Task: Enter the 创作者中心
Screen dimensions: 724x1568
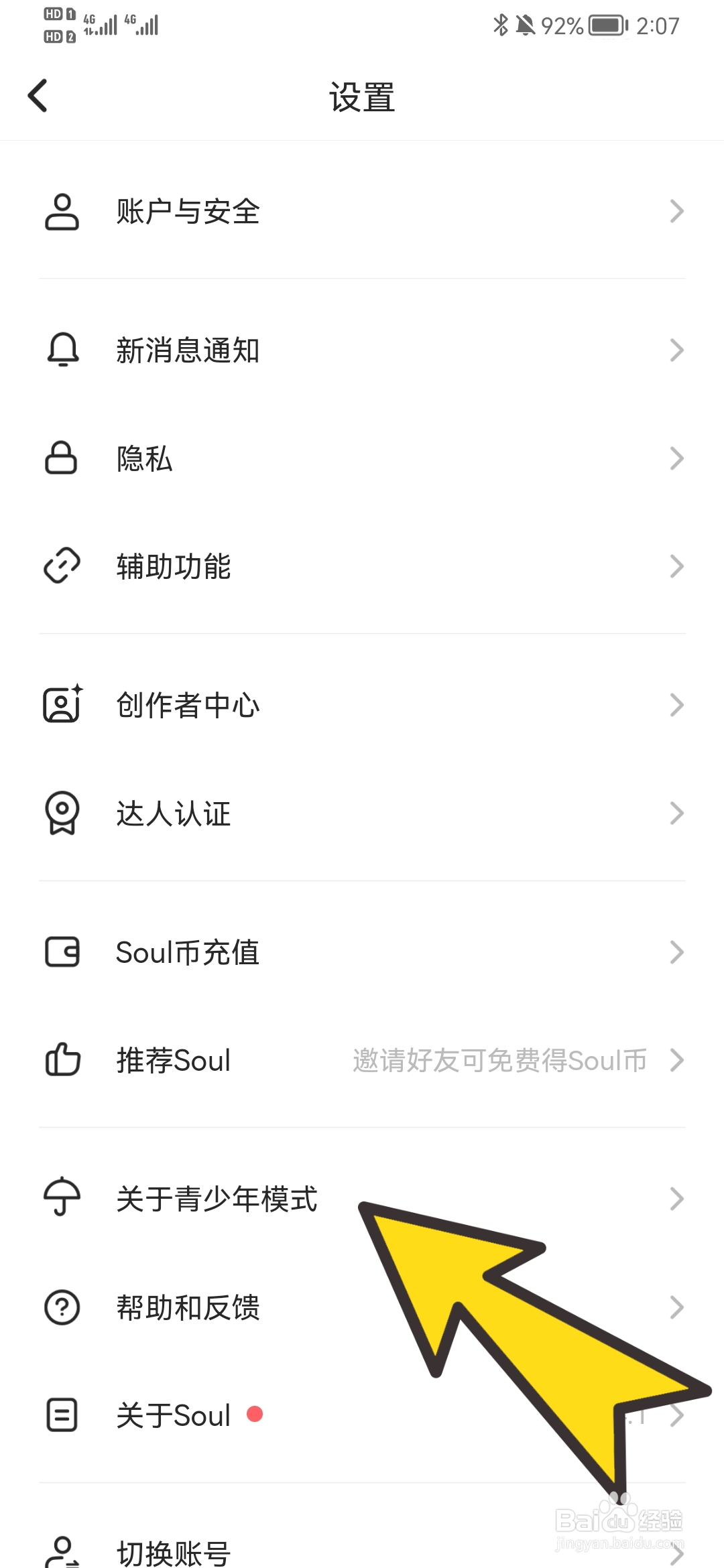Action: [362, 705]
